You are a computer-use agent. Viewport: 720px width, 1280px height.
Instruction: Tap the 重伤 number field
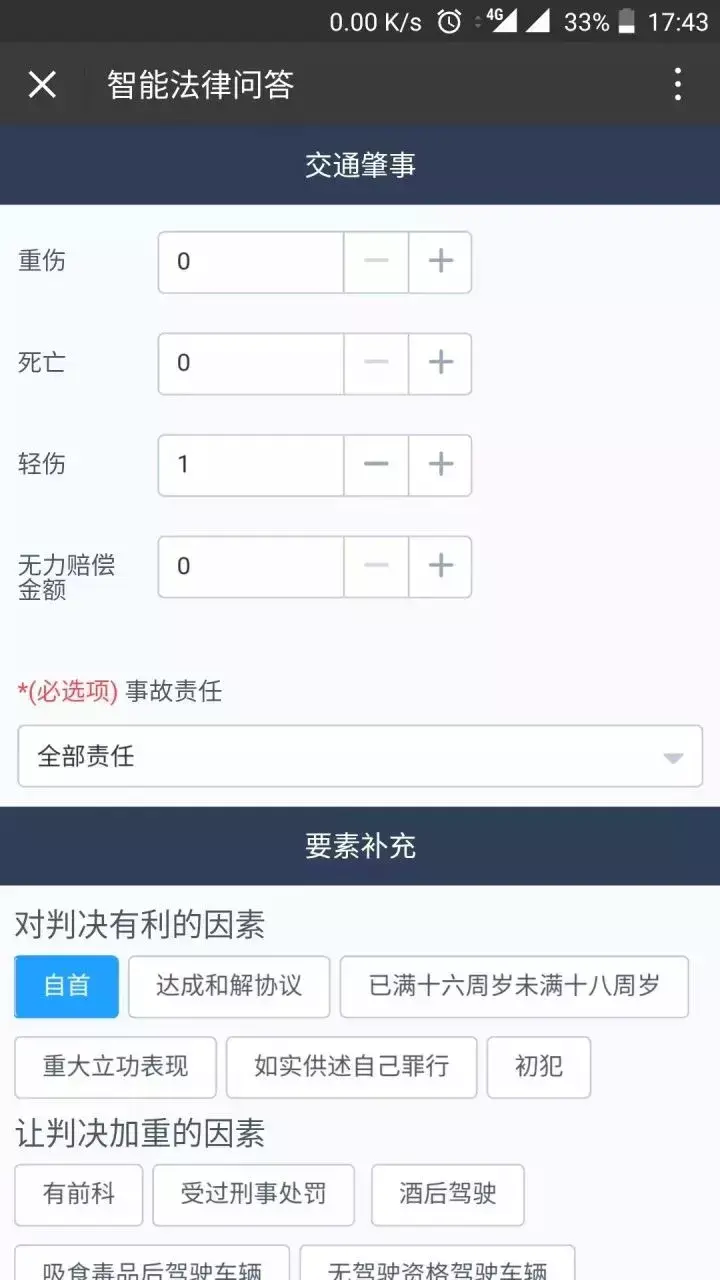pos(251,262)
